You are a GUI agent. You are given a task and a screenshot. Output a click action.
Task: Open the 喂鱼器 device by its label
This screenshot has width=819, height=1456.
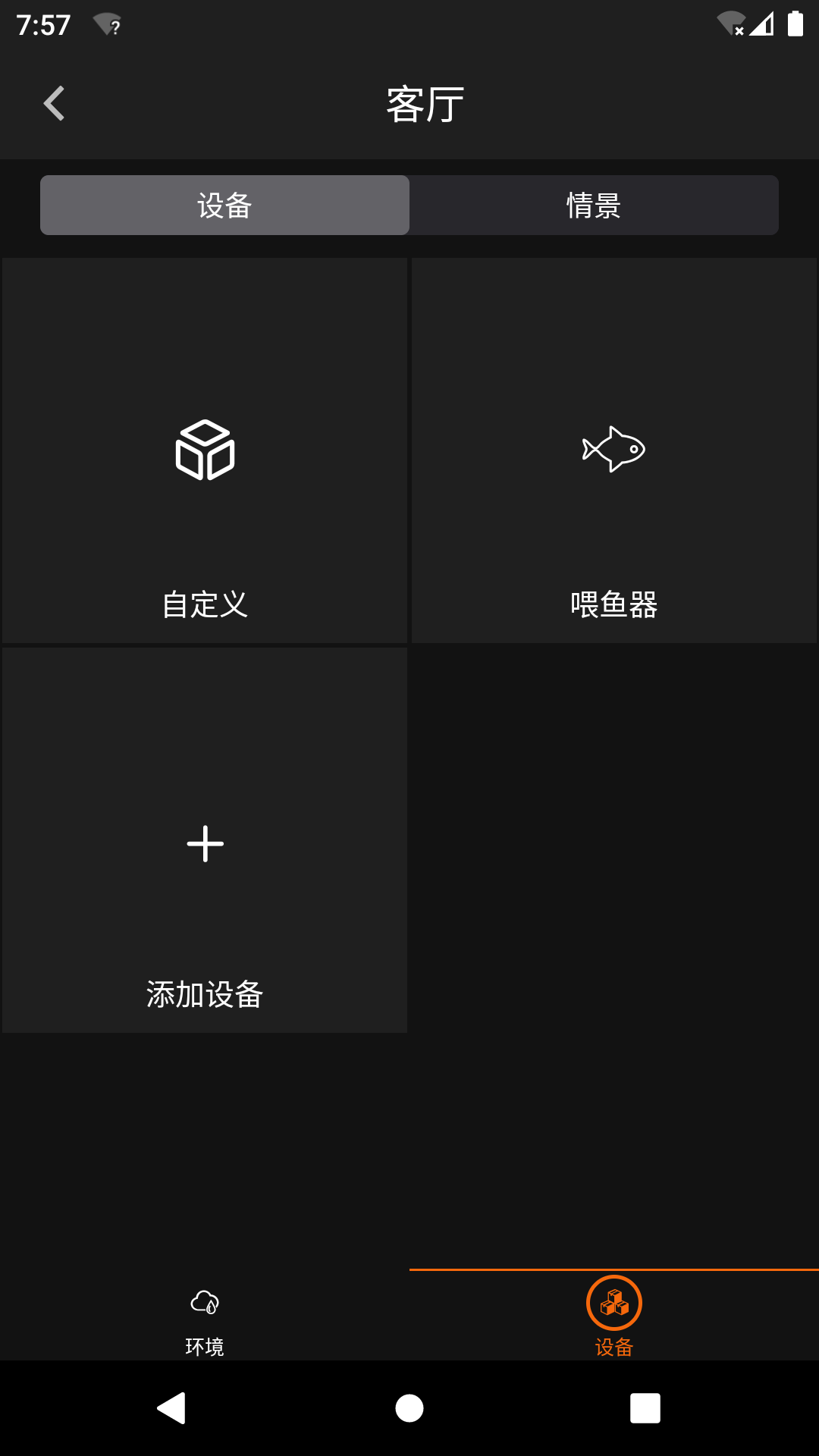(614, 604)
